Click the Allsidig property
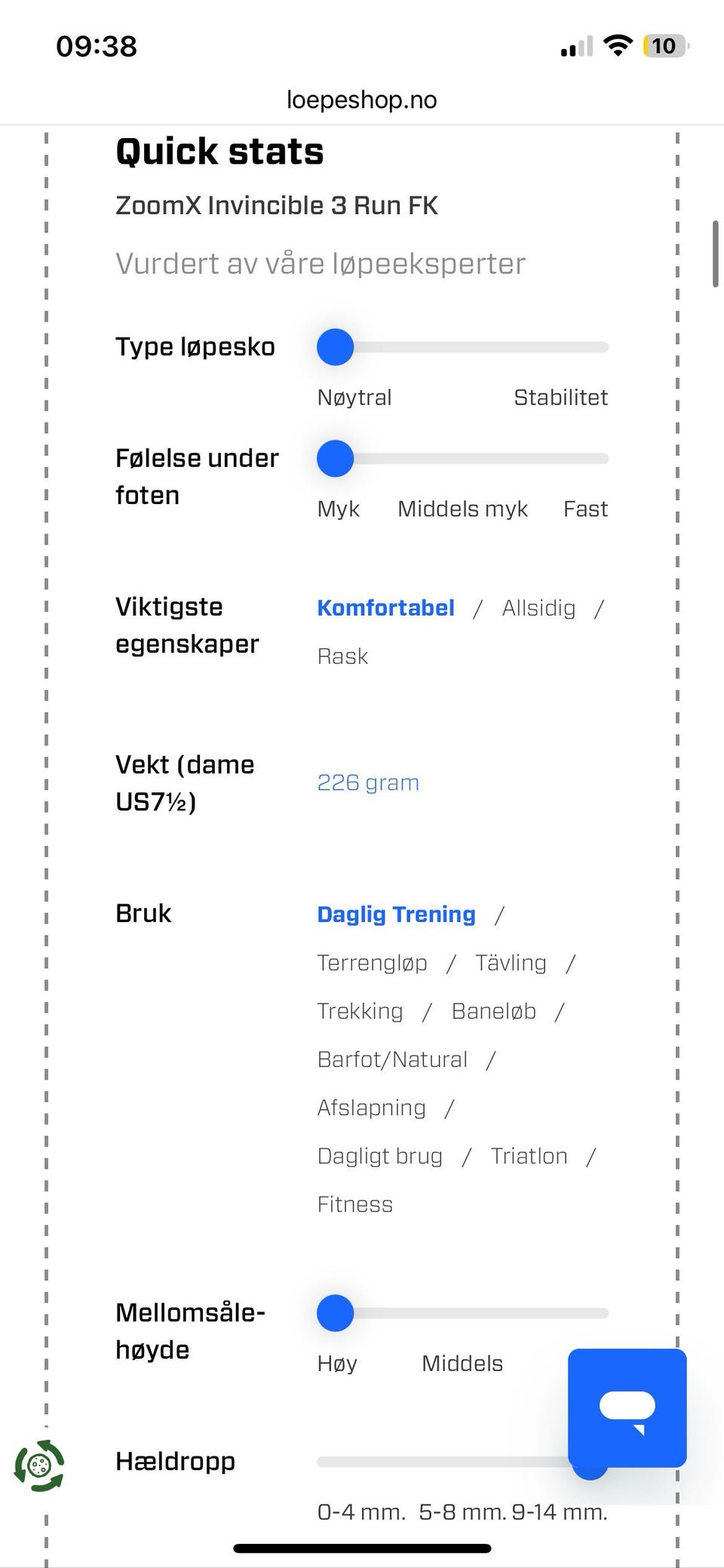Viewport: 724px width, 1568px height. pos(538,608)
